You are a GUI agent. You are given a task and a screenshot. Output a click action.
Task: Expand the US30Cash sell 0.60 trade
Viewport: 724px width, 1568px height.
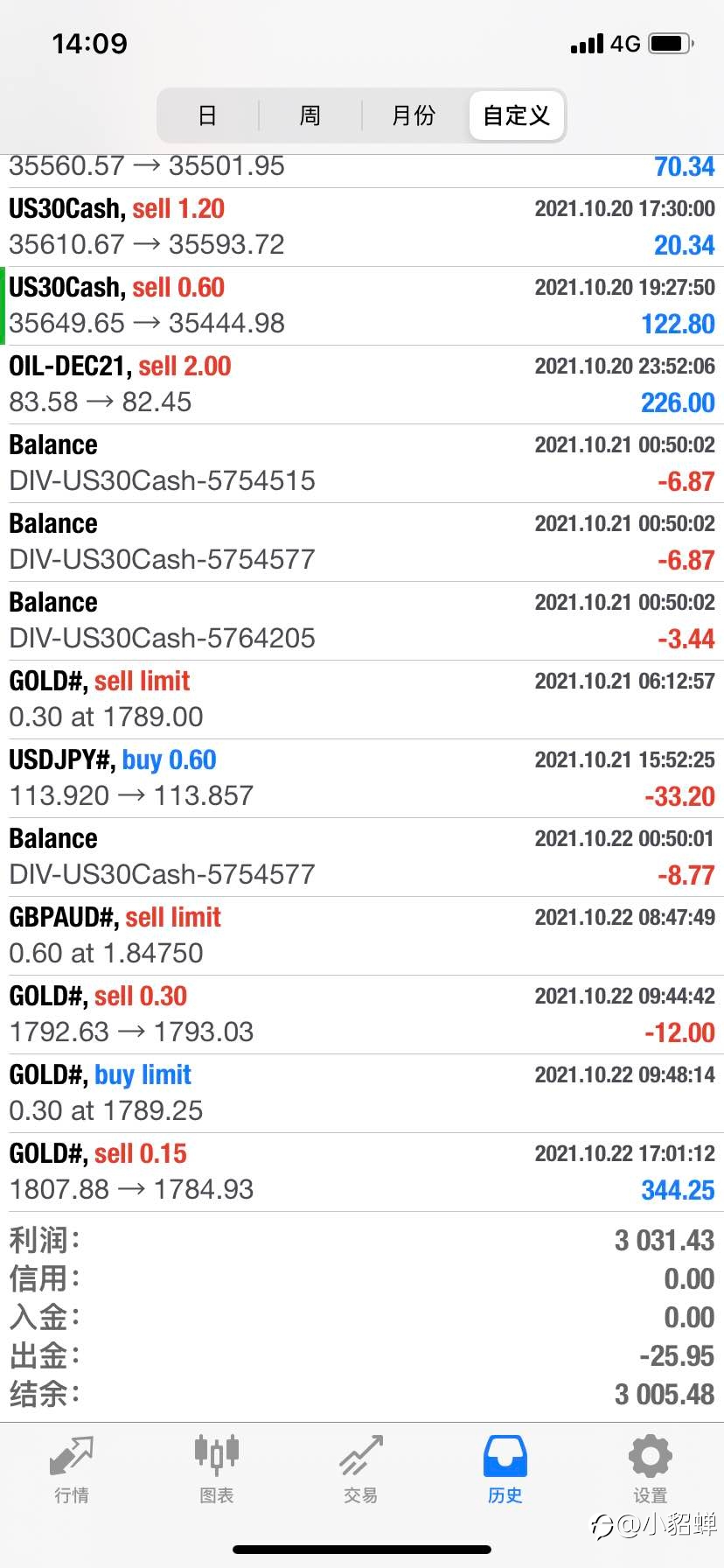[x=362, y=306]
